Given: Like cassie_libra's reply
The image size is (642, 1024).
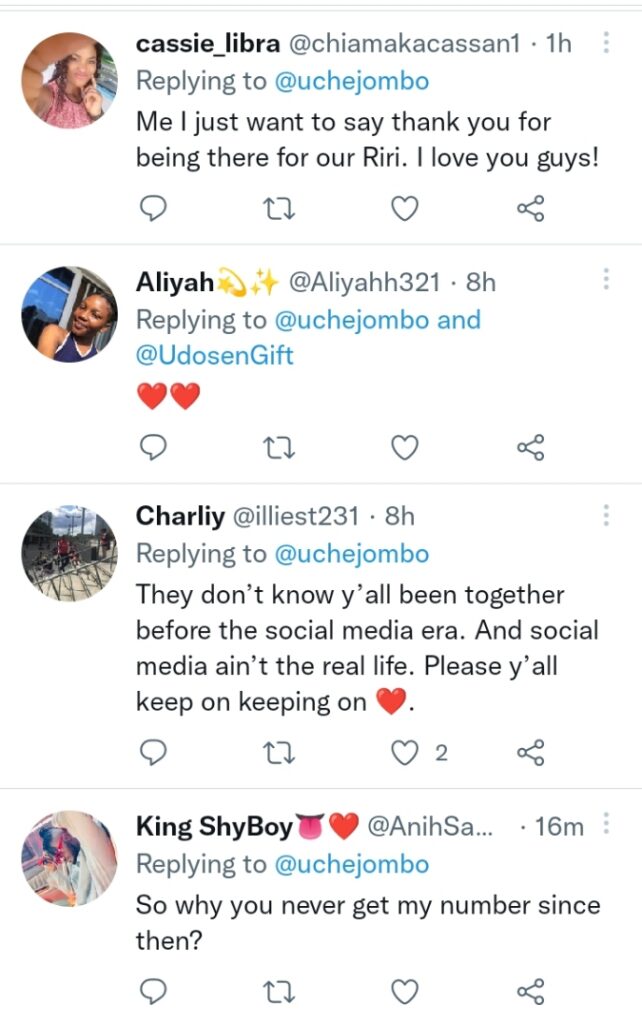Looking at the screenshot, I should tap(404, 209).
